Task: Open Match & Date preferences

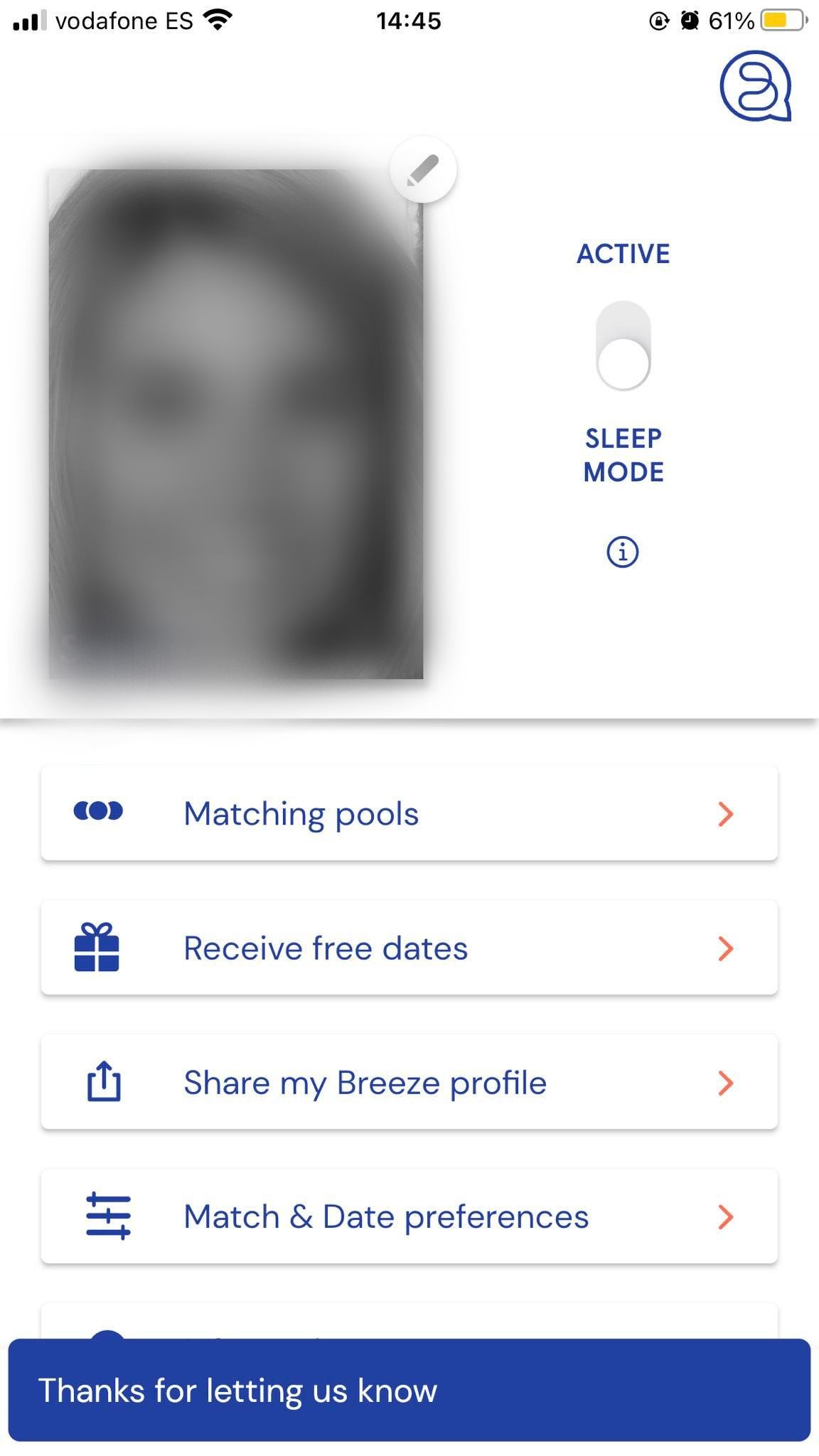Action: 409,1216
